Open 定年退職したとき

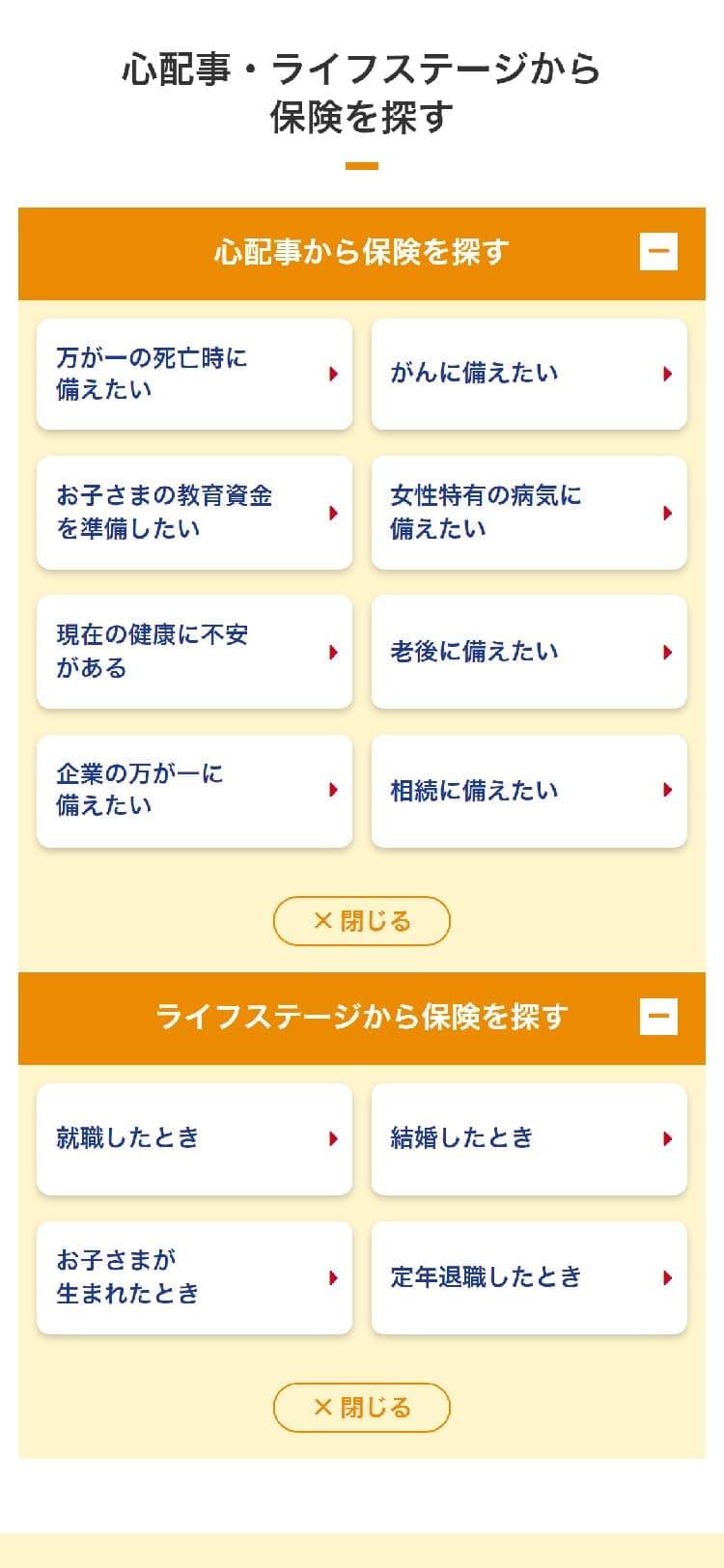528,1277
